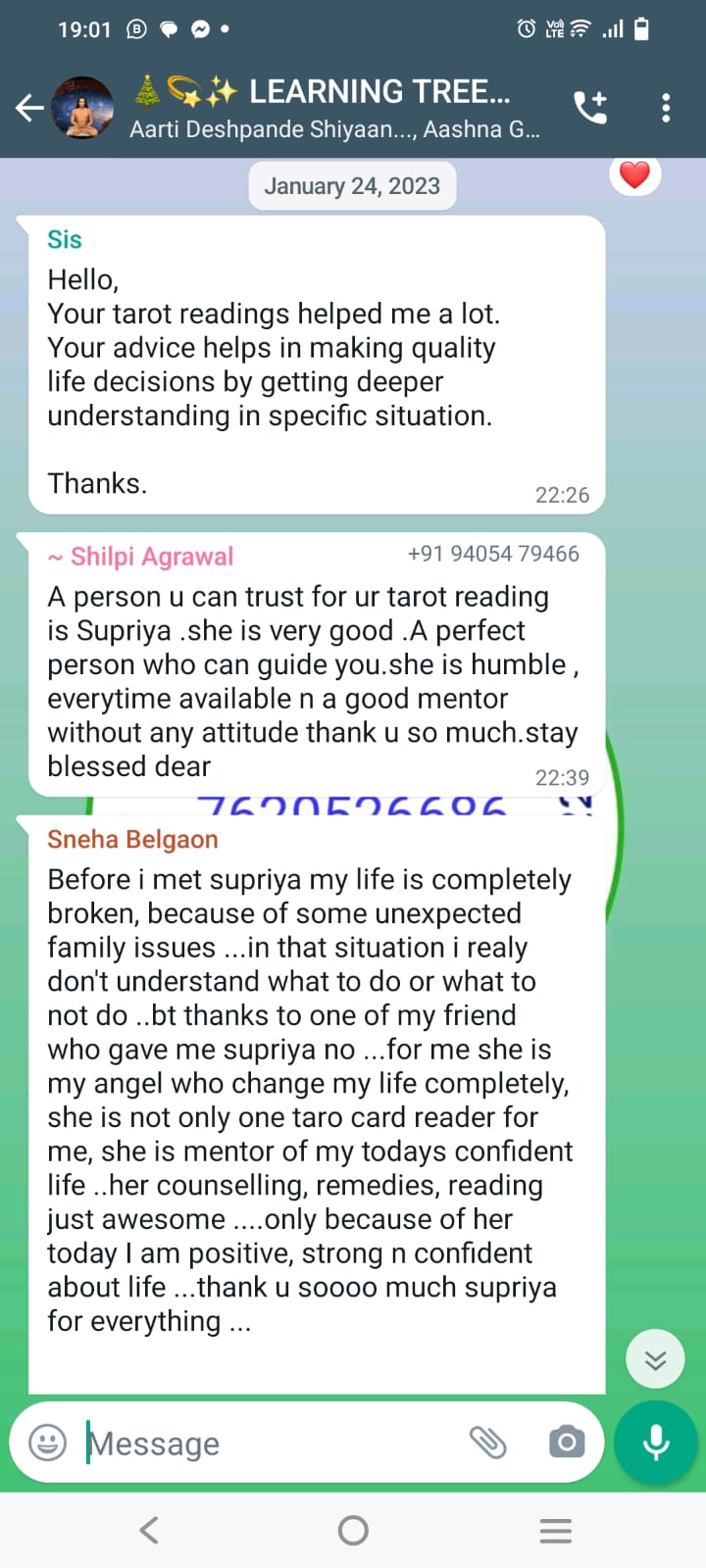Start a group call
Viewport: 706px width, 1568px height.
click(x=590, y=108)
